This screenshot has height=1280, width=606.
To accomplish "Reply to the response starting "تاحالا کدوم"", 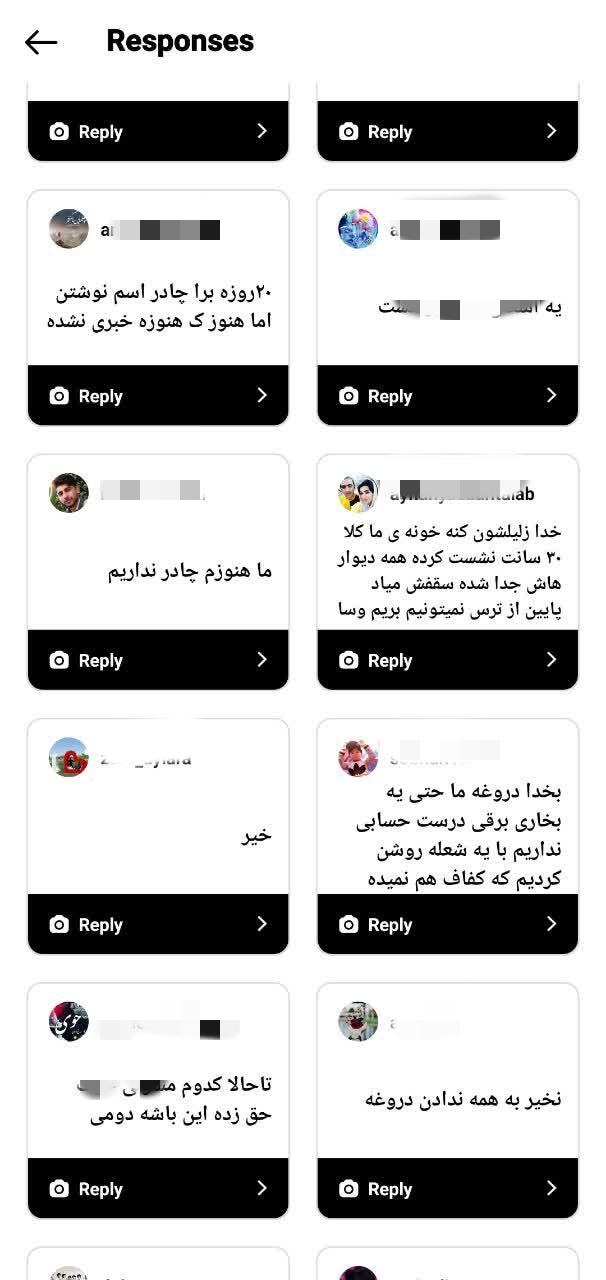I will tap(158, 1188).
